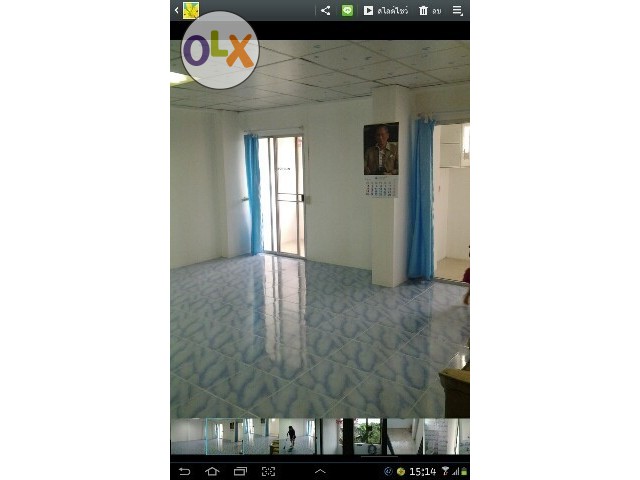Go back using the gallery icon
The height and width of the screenshot is (480, 640).
(x=187, y=10)
